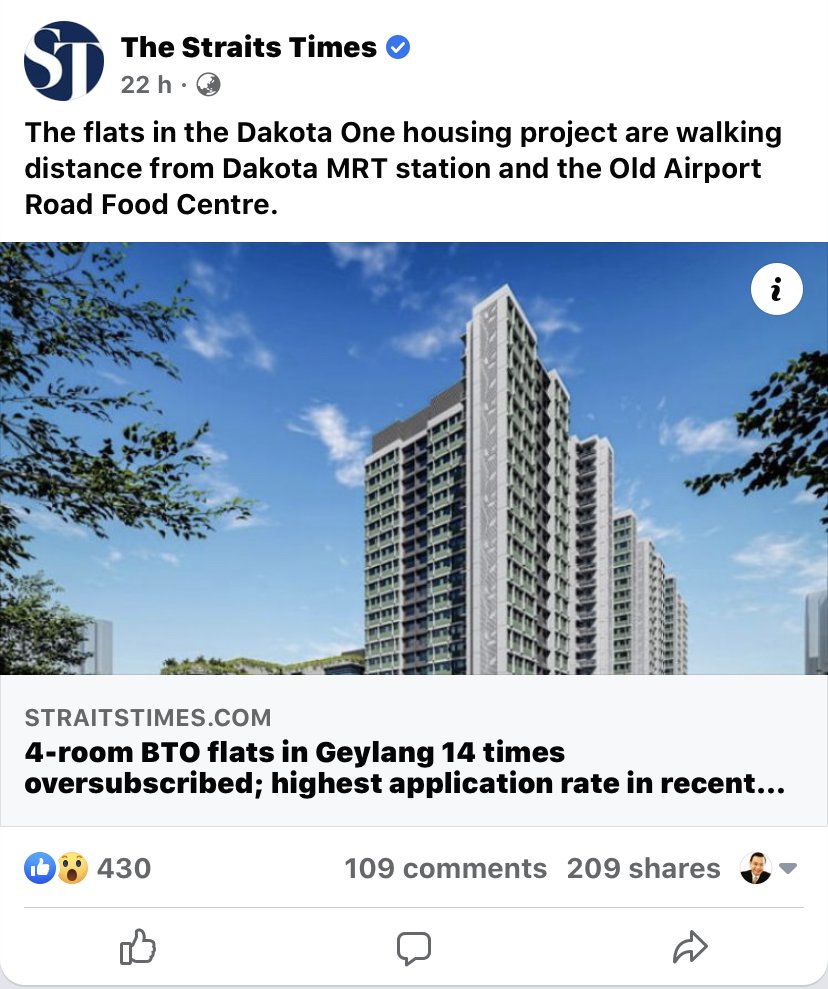Comment on this post

pyautogui.click(x=413, y=947)
